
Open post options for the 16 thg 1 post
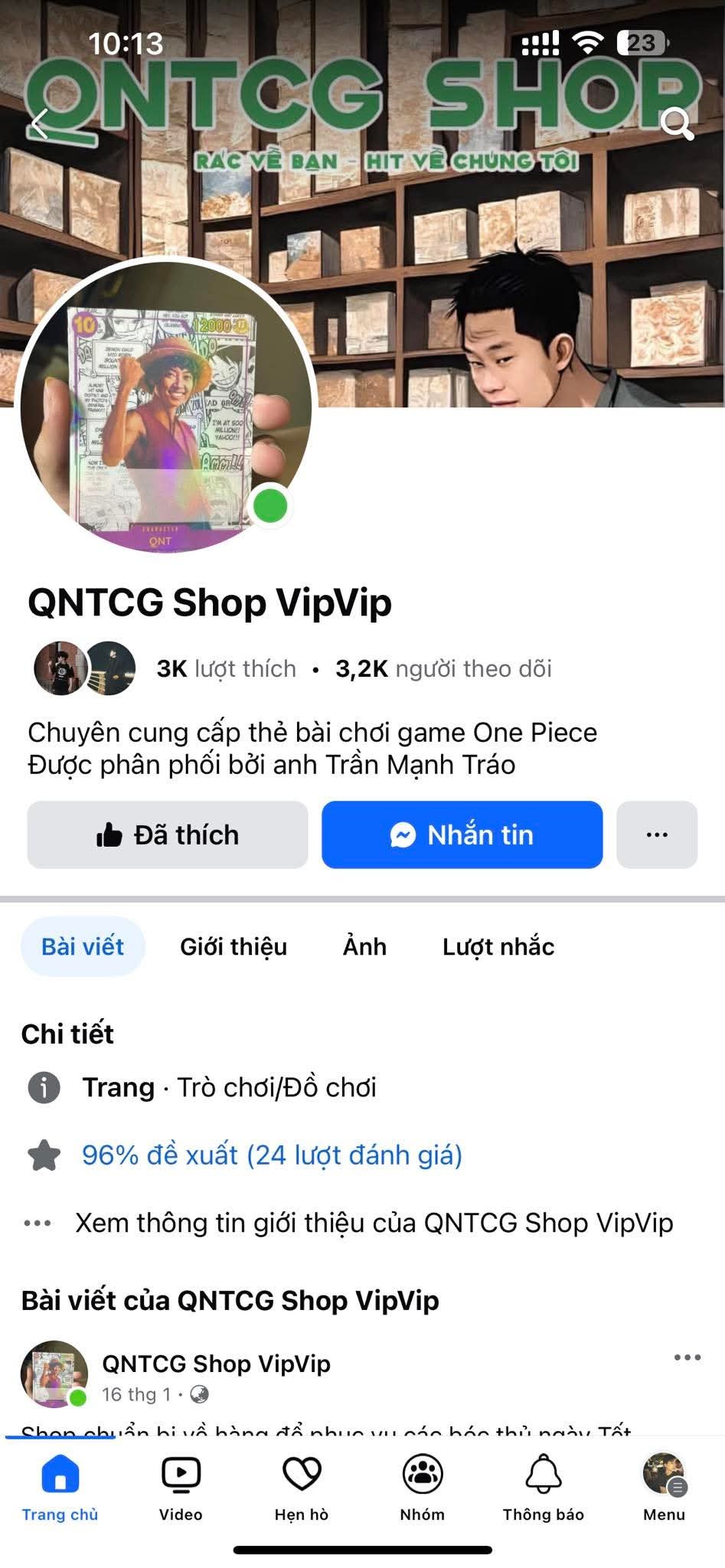(x=687, y=1357)
